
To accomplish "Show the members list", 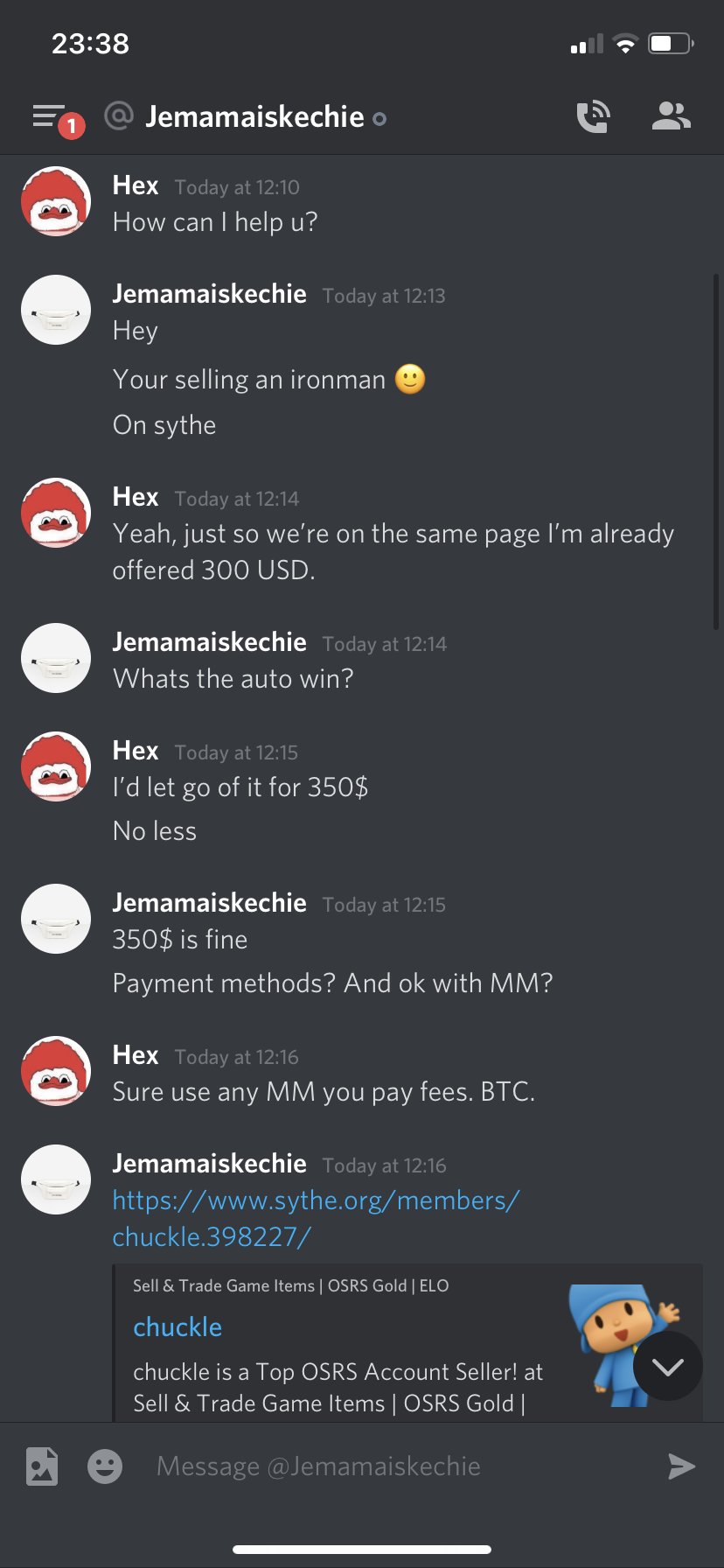I will [671, 116].
